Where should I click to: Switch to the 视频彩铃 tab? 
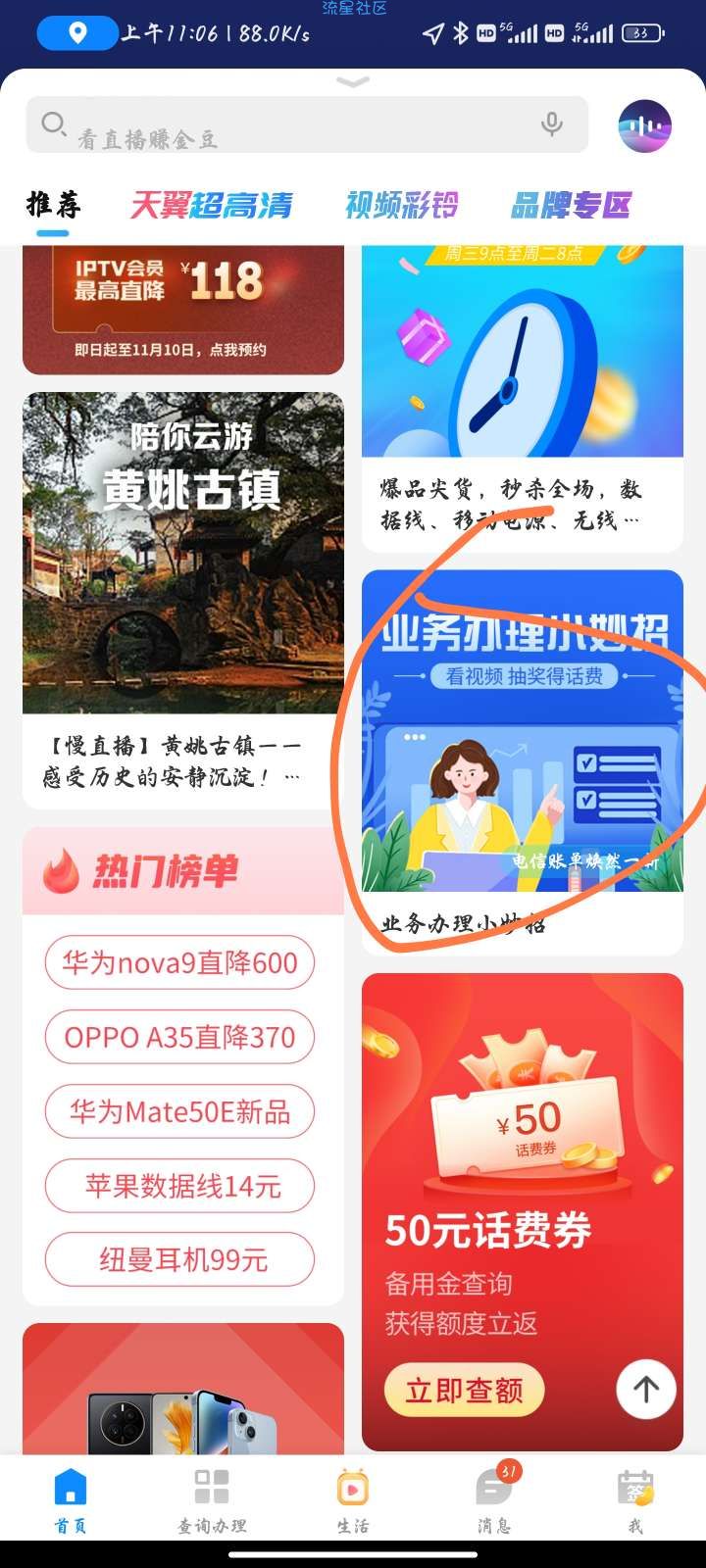click(402, 205)
